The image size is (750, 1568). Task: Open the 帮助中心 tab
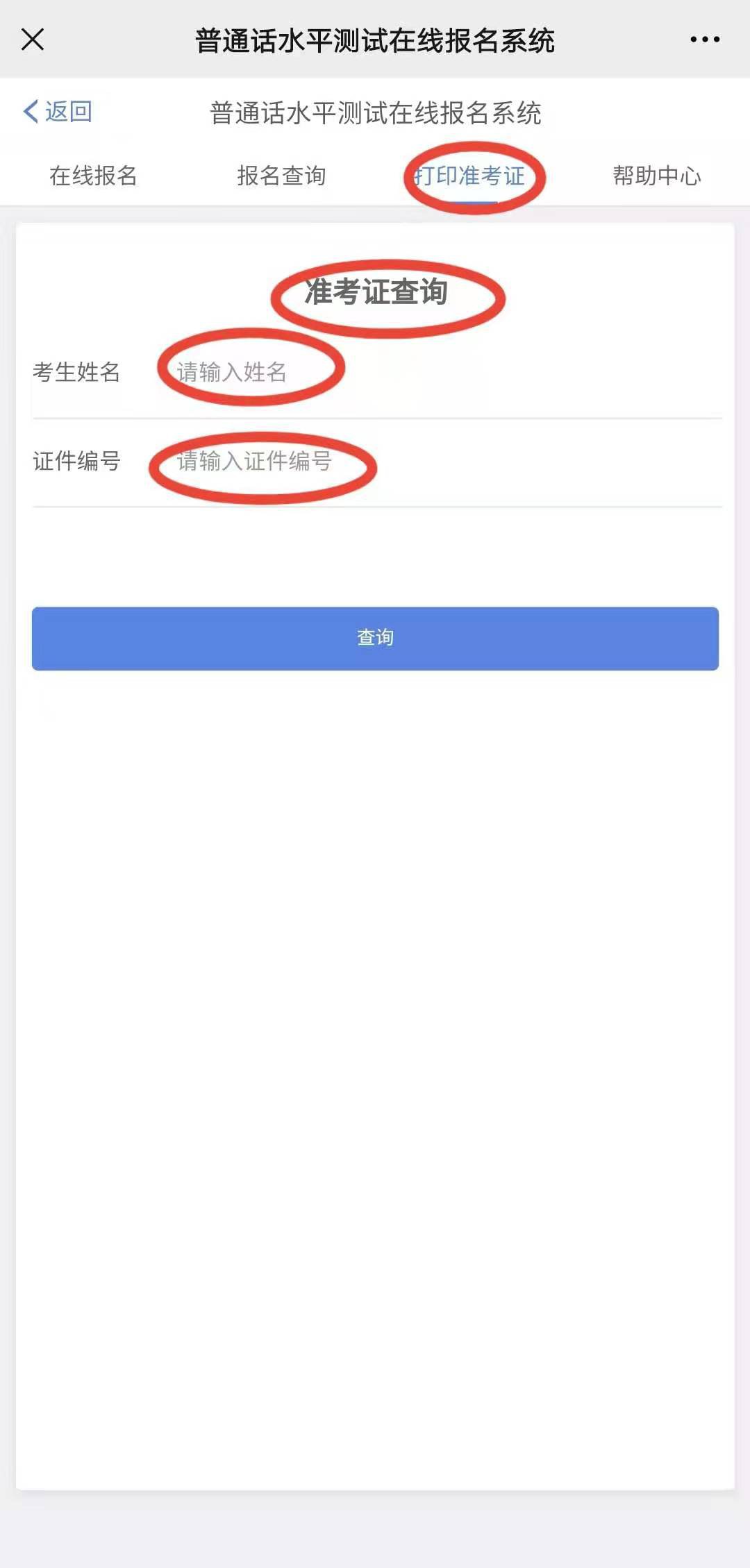(x=656, y=176)
